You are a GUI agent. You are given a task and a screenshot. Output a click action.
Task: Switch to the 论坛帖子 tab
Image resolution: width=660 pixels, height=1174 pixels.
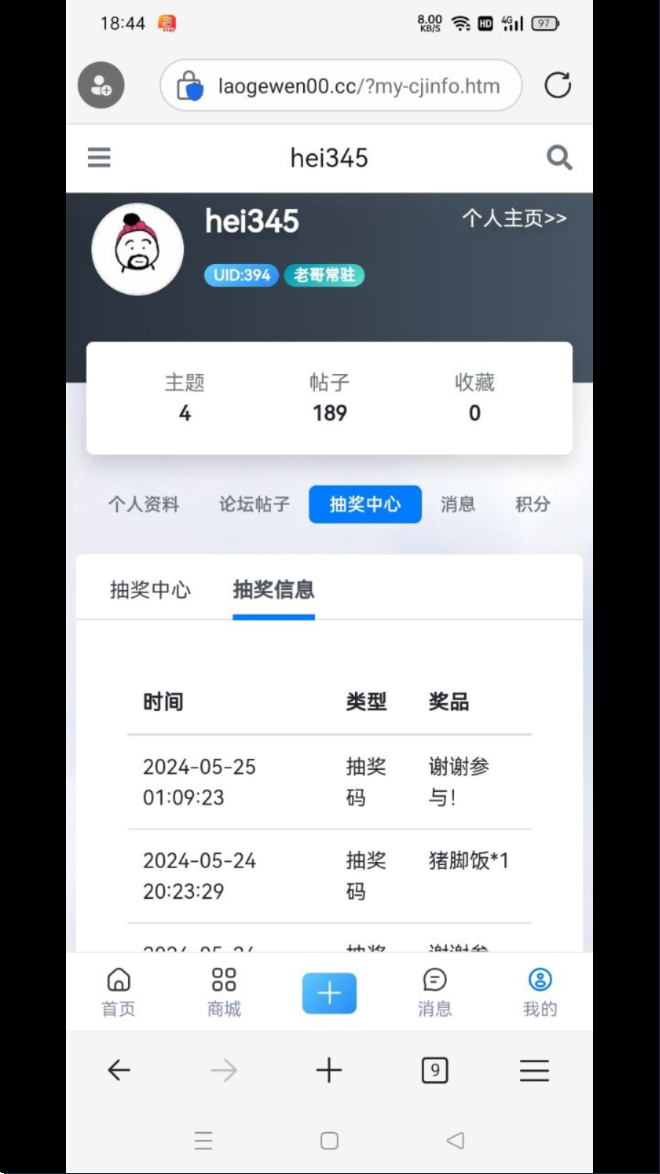click(x=254, y=504)
